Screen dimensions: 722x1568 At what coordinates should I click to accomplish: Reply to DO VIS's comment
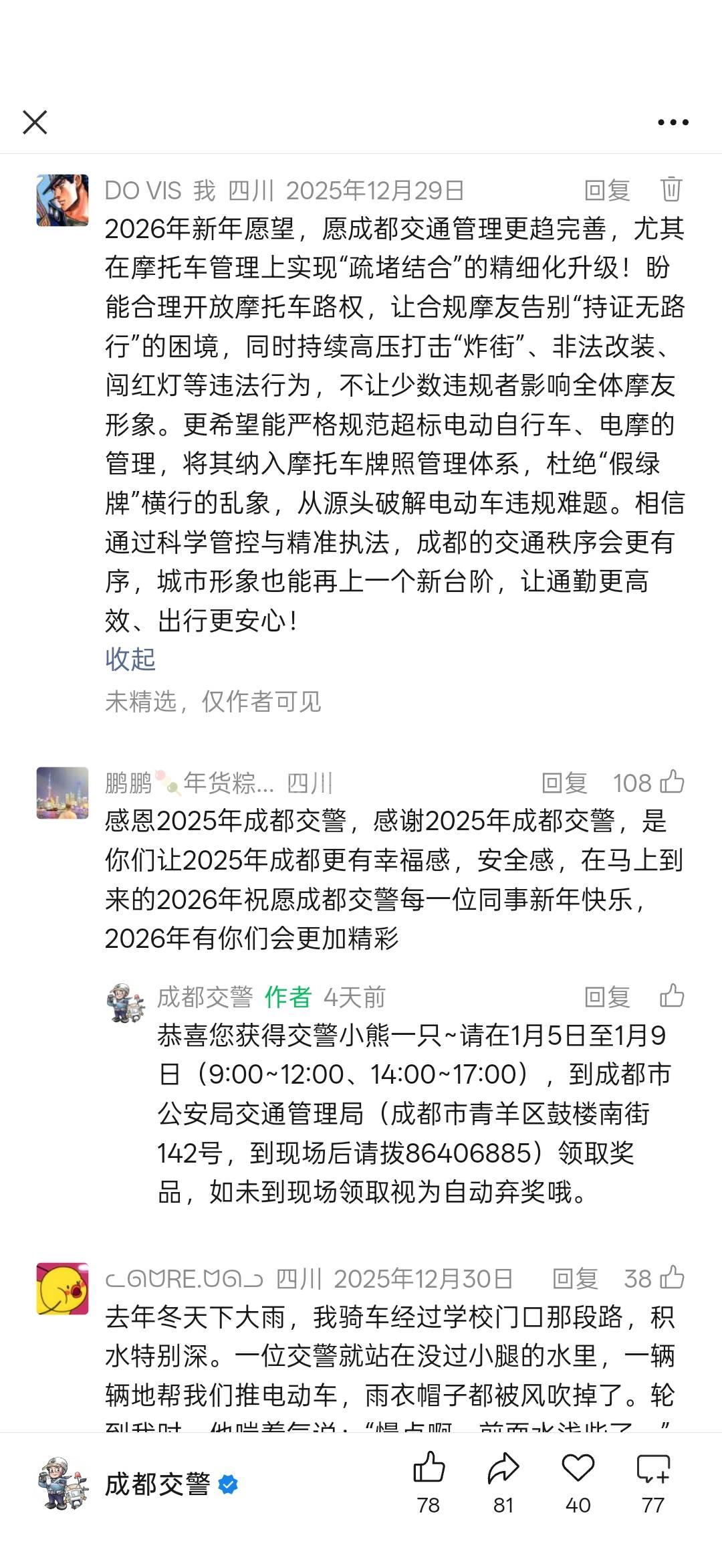607,191
